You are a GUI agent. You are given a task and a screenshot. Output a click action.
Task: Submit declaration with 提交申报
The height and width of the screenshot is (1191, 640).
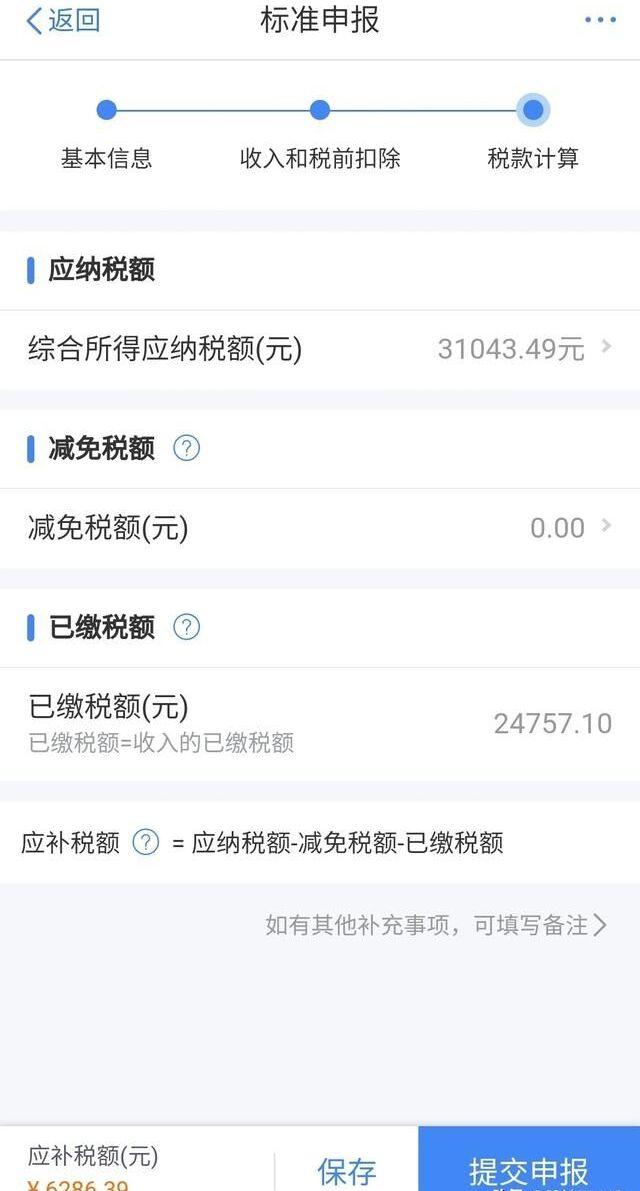(529, 1168)
